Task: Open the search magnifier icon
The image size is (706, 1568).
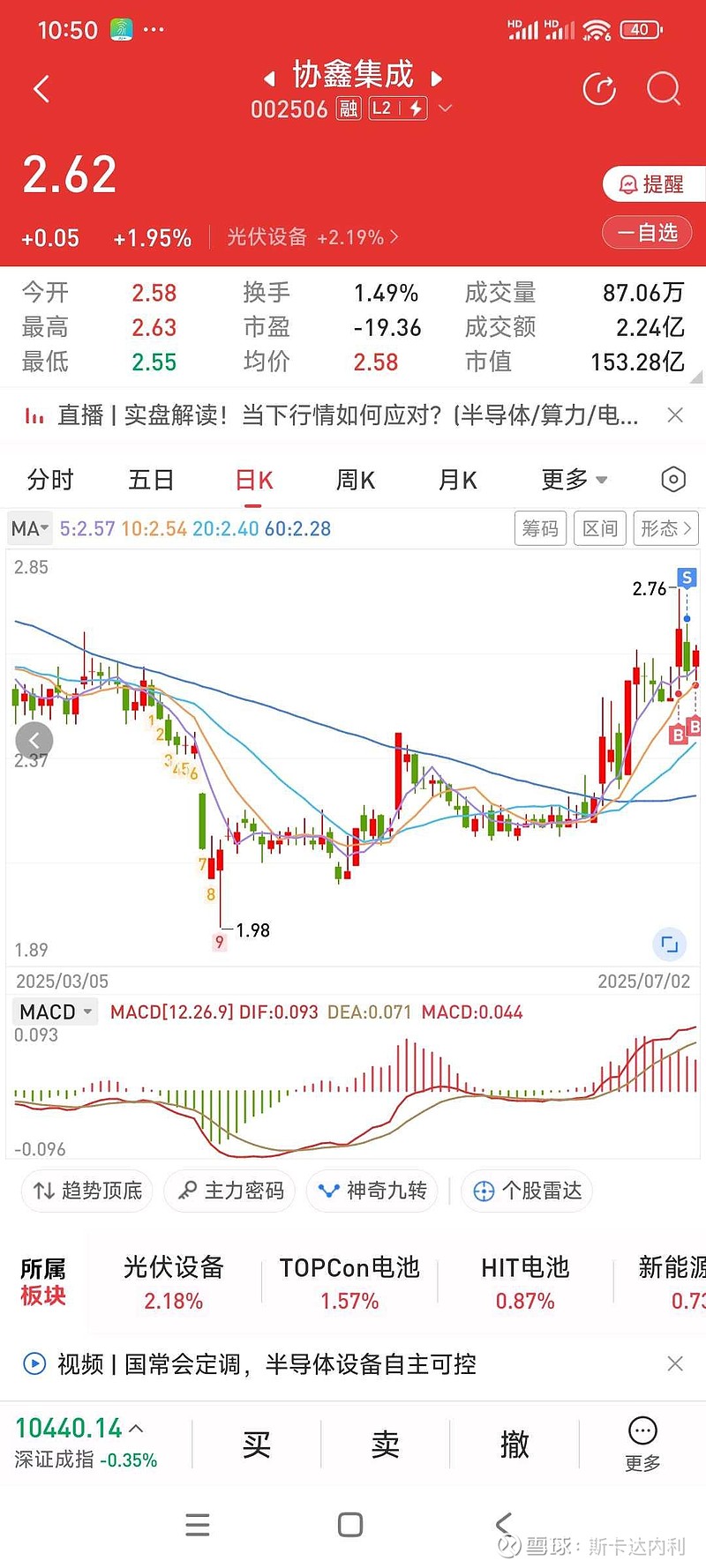Action: 663,89
